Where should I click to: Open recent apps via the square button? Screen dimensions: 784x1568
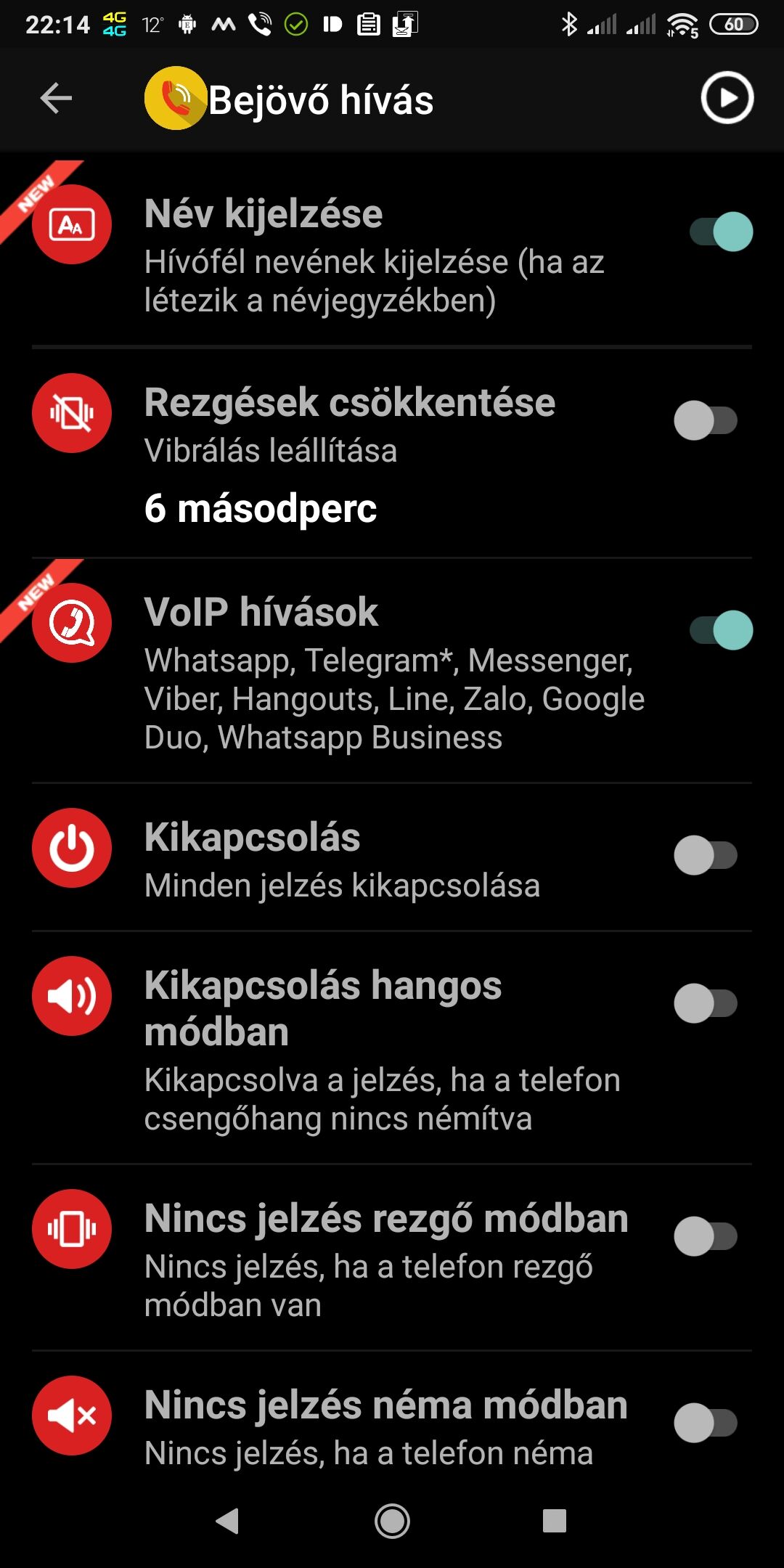coord(555,1521)
